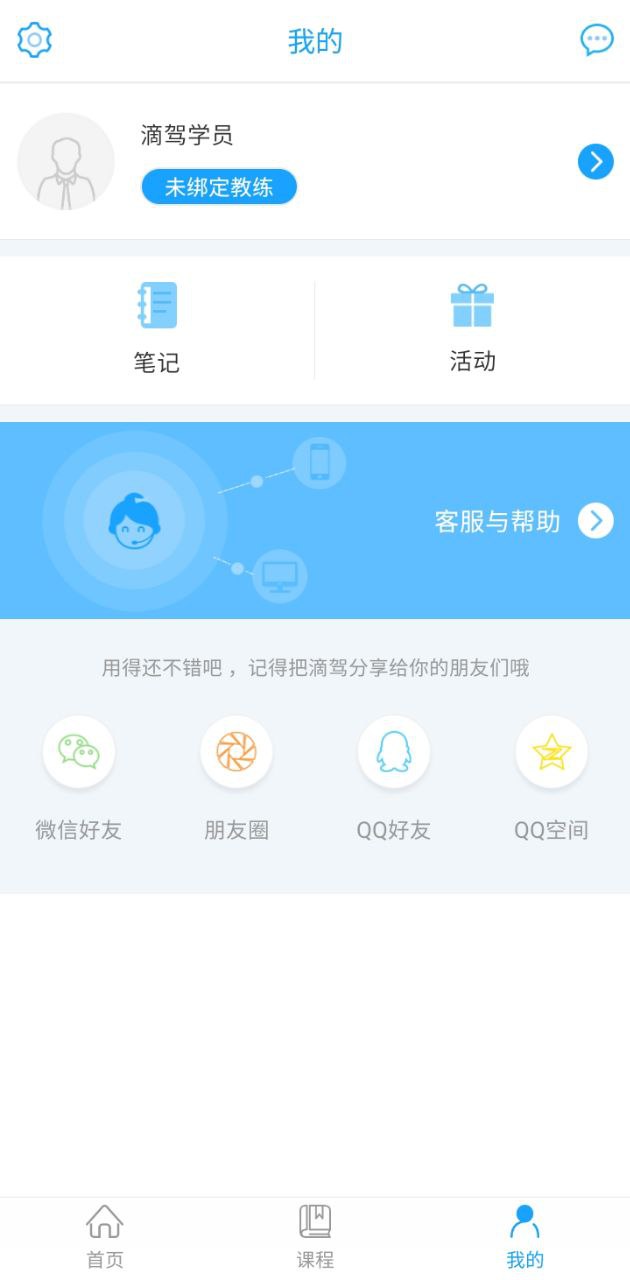Screen dimensions: 630x1280
Task: Tap the 未绑定教练 button
Action: [219, 187]
